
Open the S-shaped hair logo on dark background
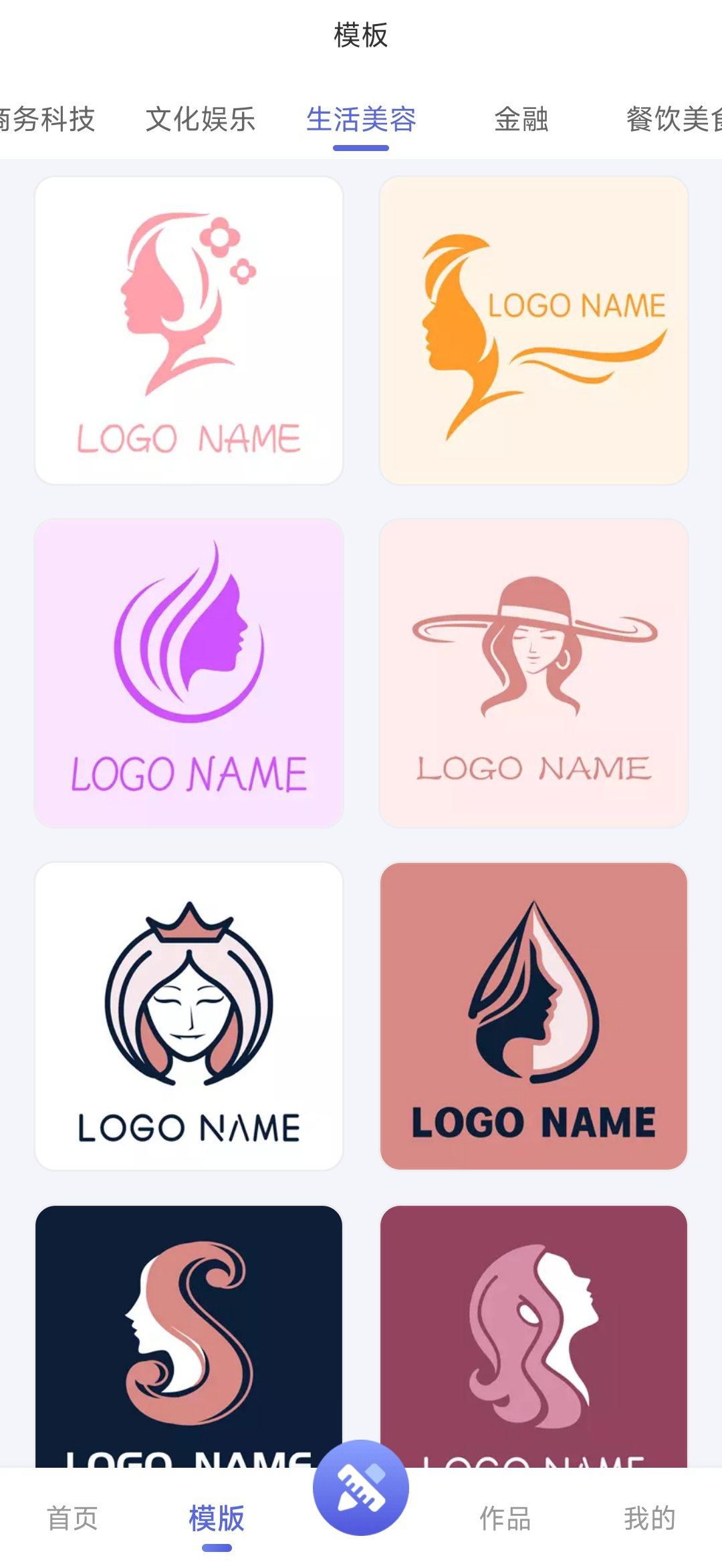[189, 1337]
